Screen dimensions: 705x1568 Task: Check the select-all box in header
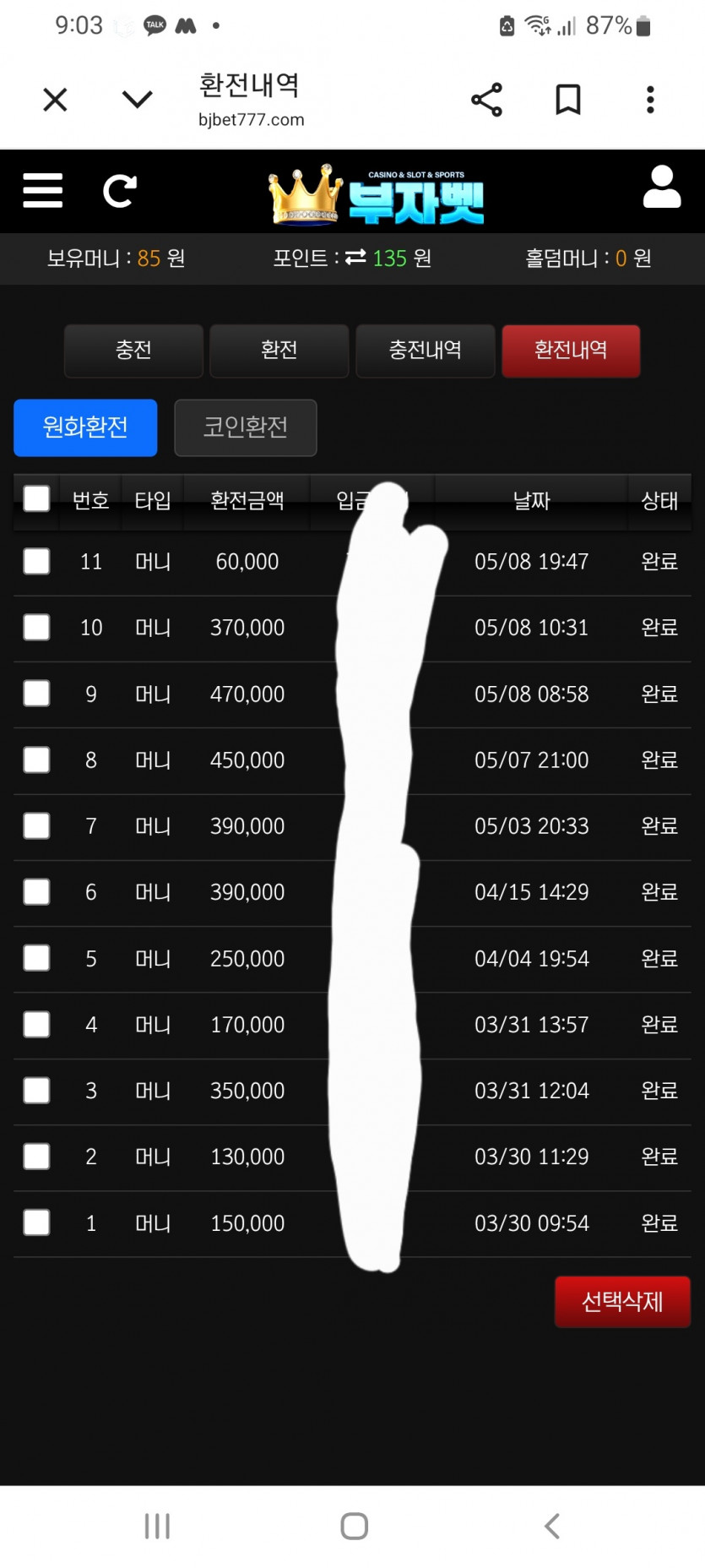[x=36, y=498]
